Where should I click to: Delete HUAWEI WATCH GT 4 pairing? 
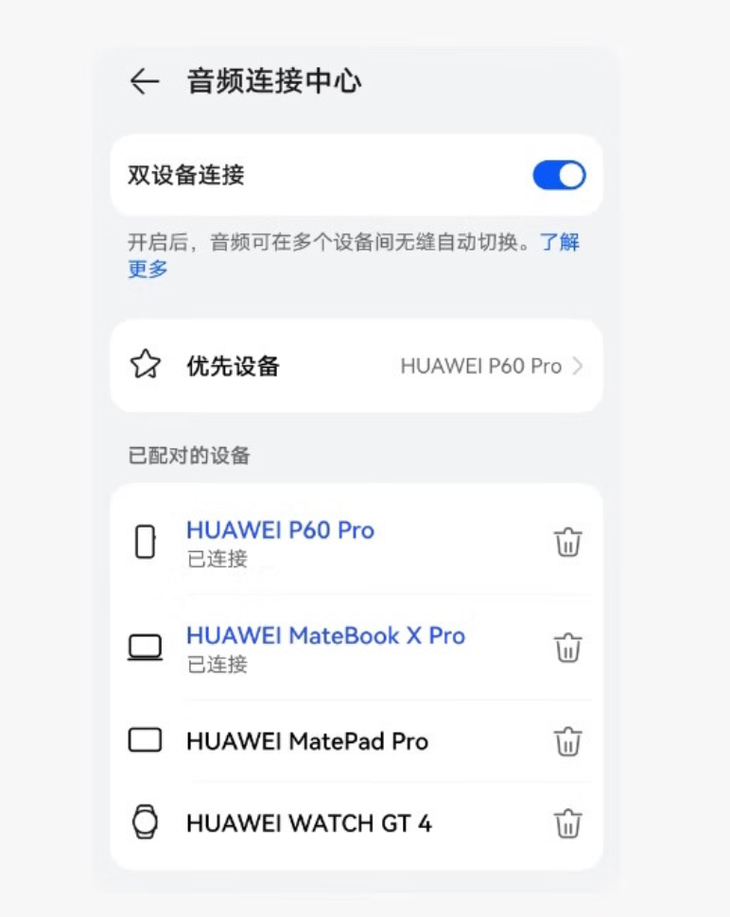pyautogui.click(x=568, y=823)
